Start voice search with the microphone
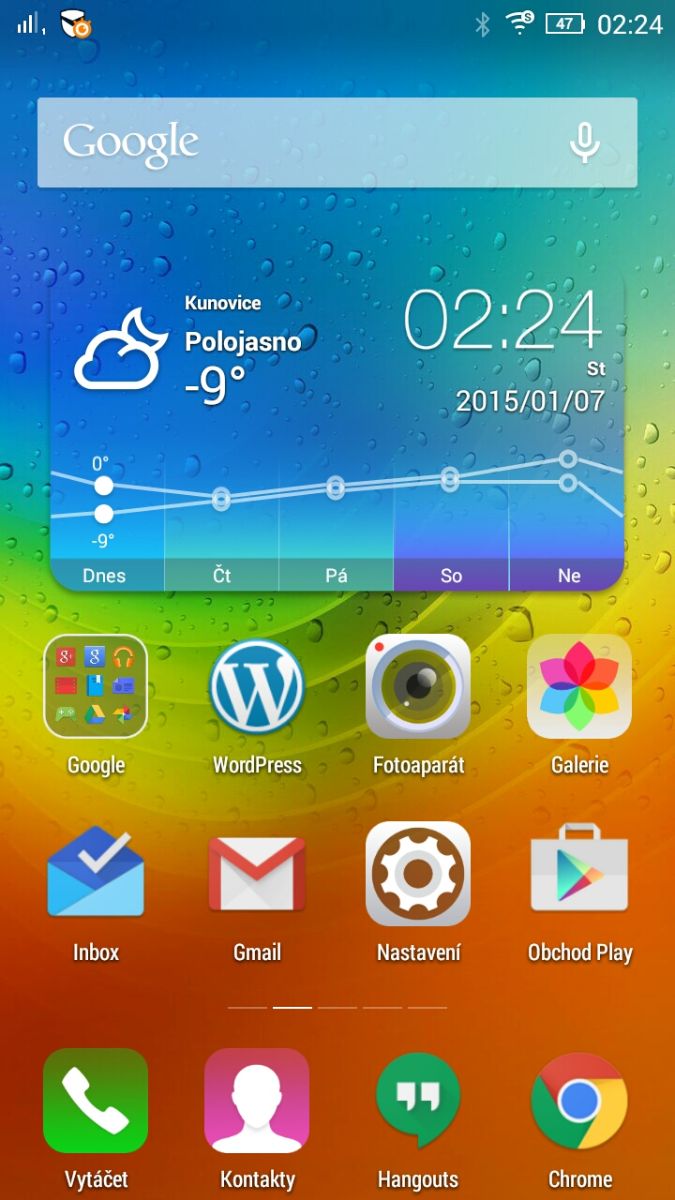The height and width of the screenshot is (1200, 675). tap(585, 143)
